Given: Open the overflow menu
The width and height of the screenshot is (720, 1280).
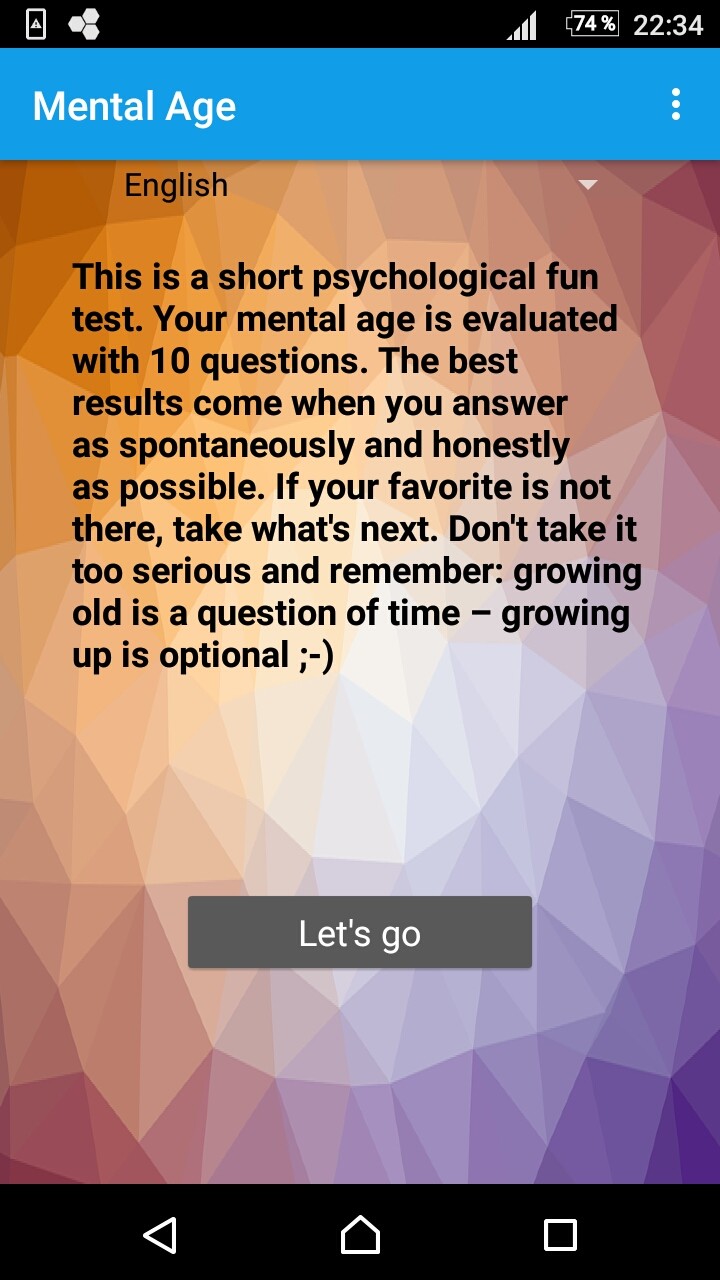Looking at the screenshot, I should tap(676, 105).
